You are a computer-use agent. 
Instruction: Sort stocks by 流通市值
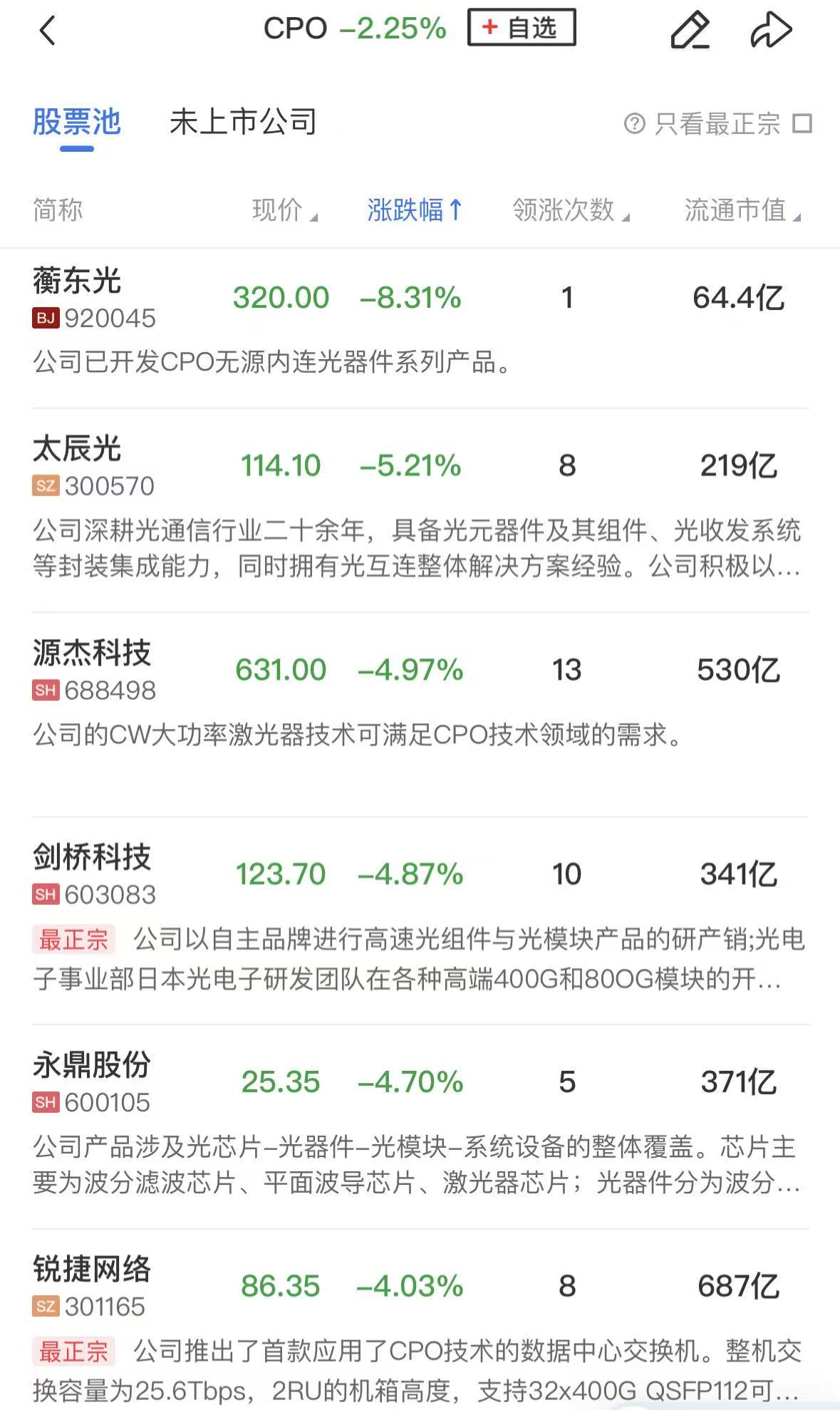click(742, 210)
